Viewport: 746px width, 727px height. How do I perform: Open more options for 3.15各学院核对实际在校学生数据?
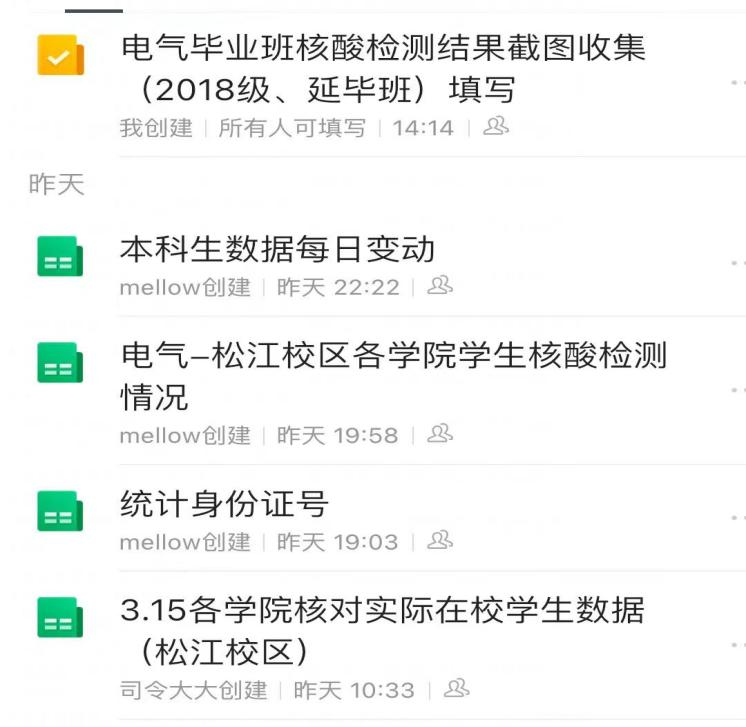(737, 645)
